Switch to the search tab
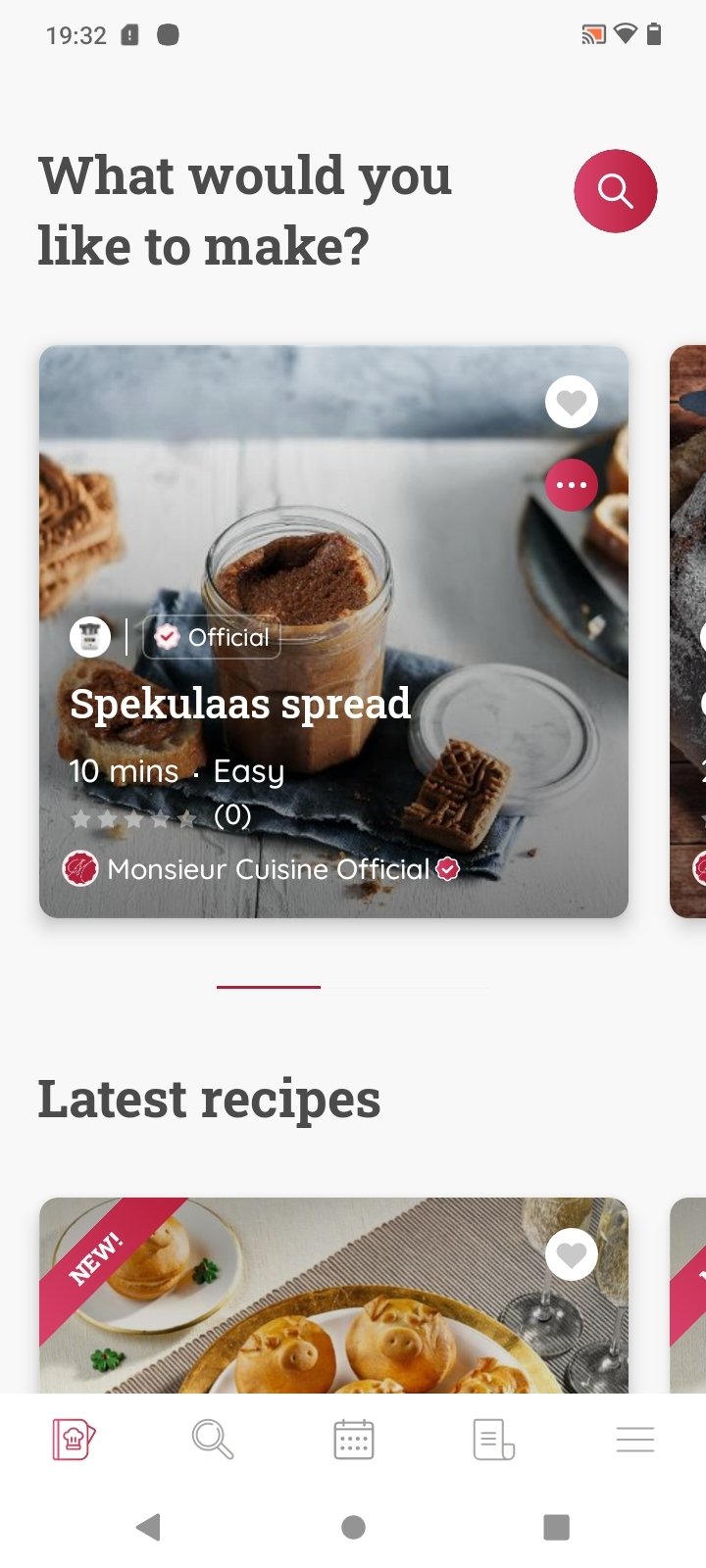This screenshot has height=1568, width=706. click(213, 1440)
